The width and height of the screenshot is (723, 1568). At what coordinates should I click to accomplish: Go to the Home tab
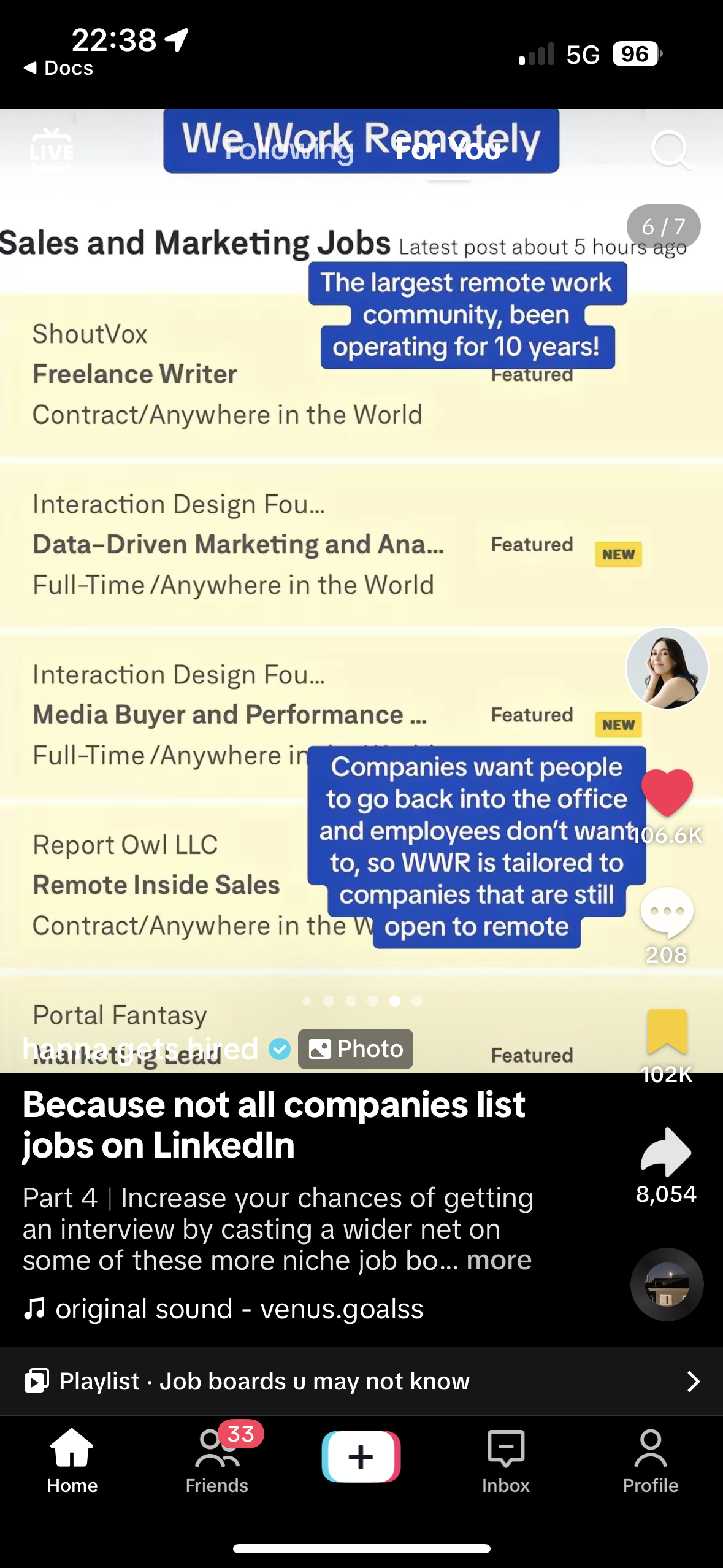coord(72,1460)
